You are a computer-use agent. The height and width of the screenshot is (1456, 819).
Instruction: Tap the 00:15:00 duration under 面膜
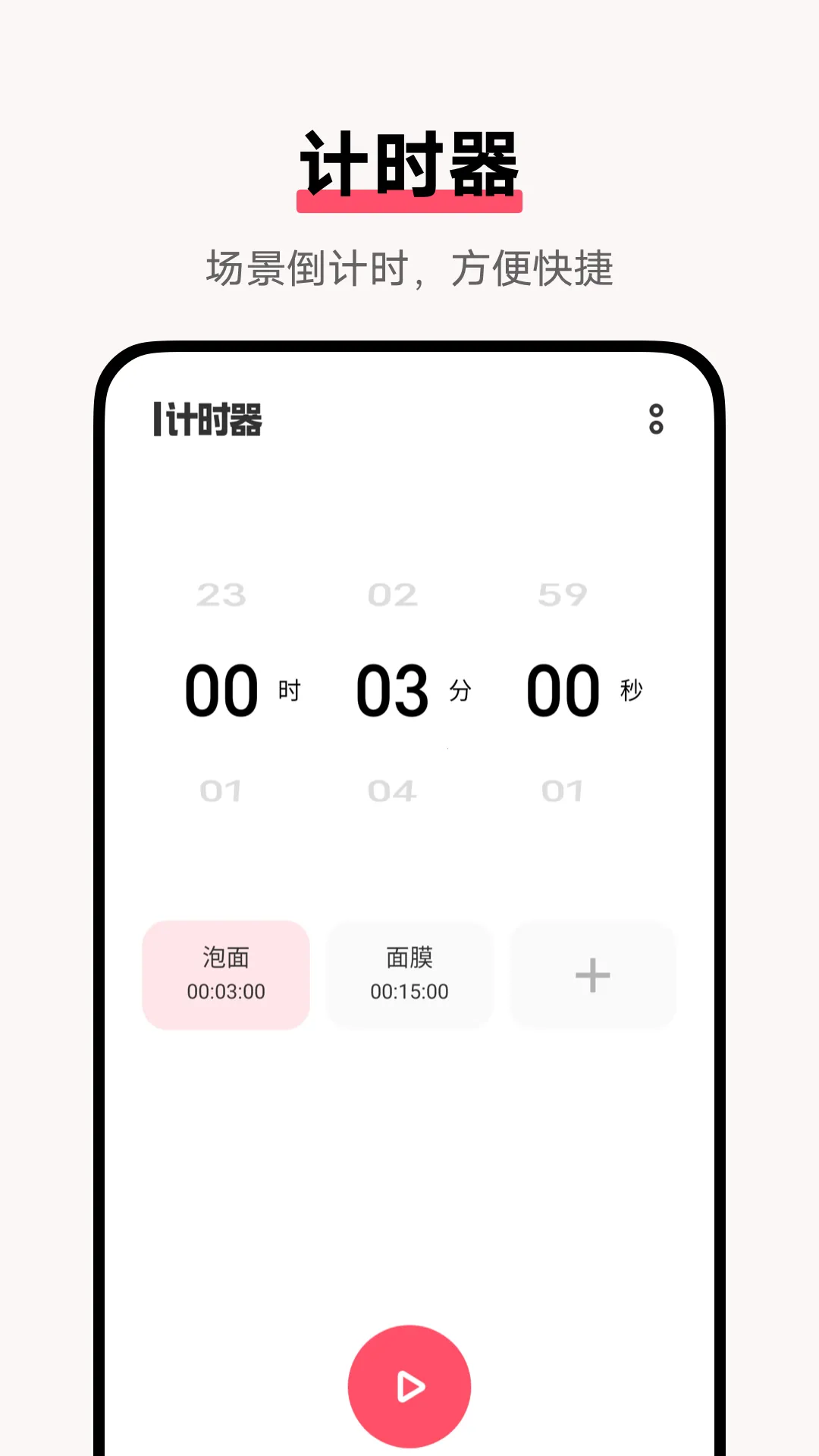(409, 991)
